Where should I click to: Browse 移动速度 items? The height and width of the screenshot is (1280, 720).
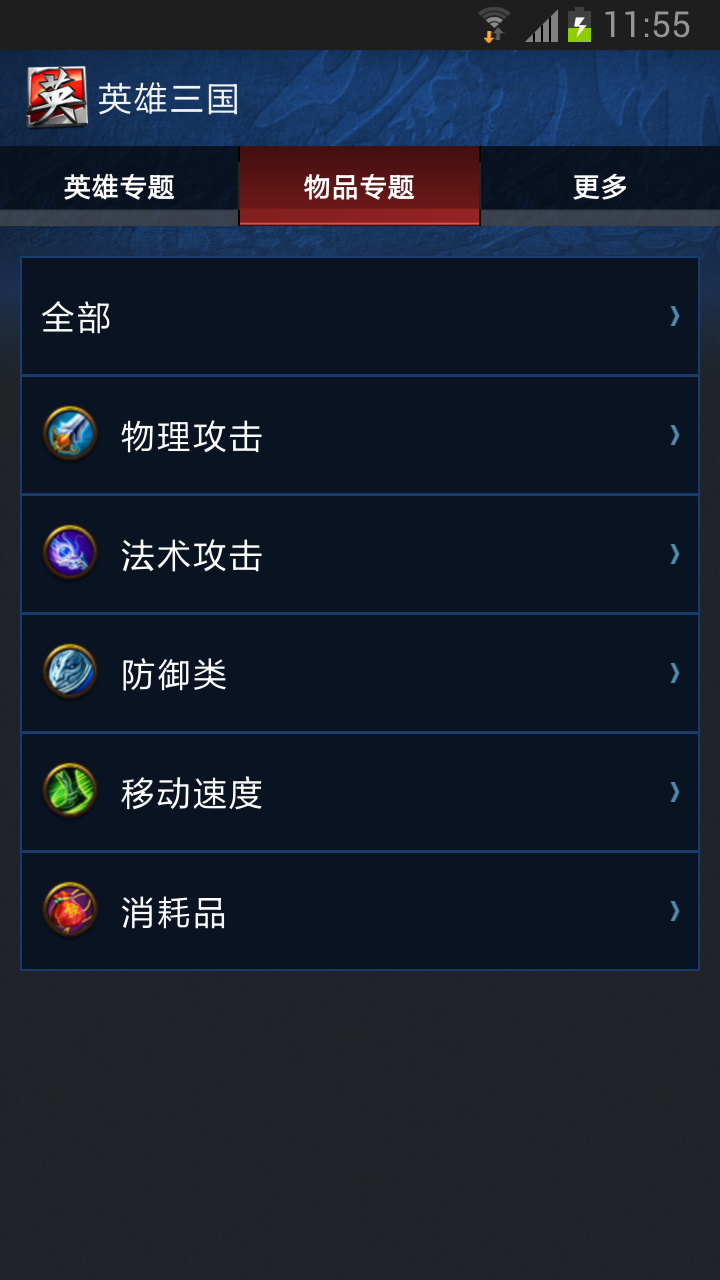click(360, 793)
